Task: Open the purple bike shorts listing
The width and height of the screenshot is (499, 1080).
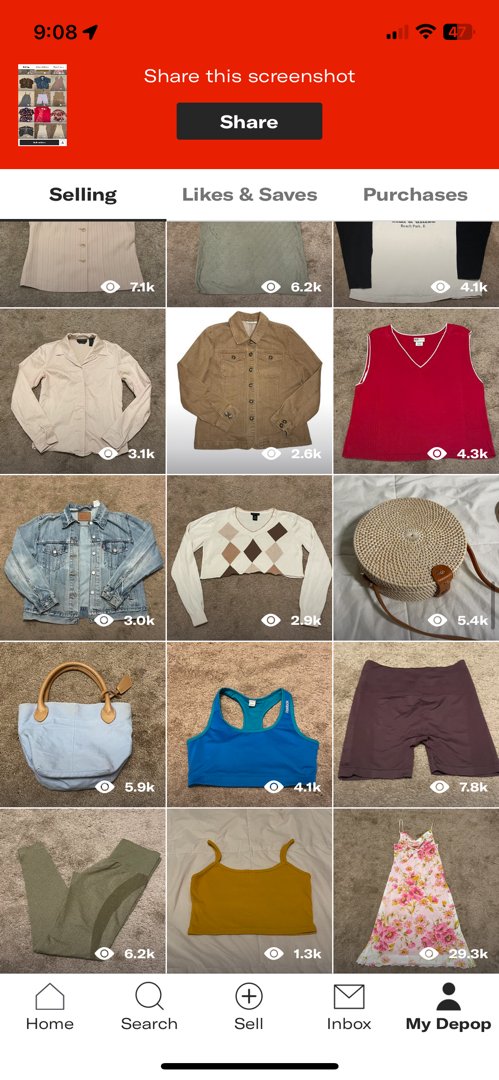Action: [416, 725]
